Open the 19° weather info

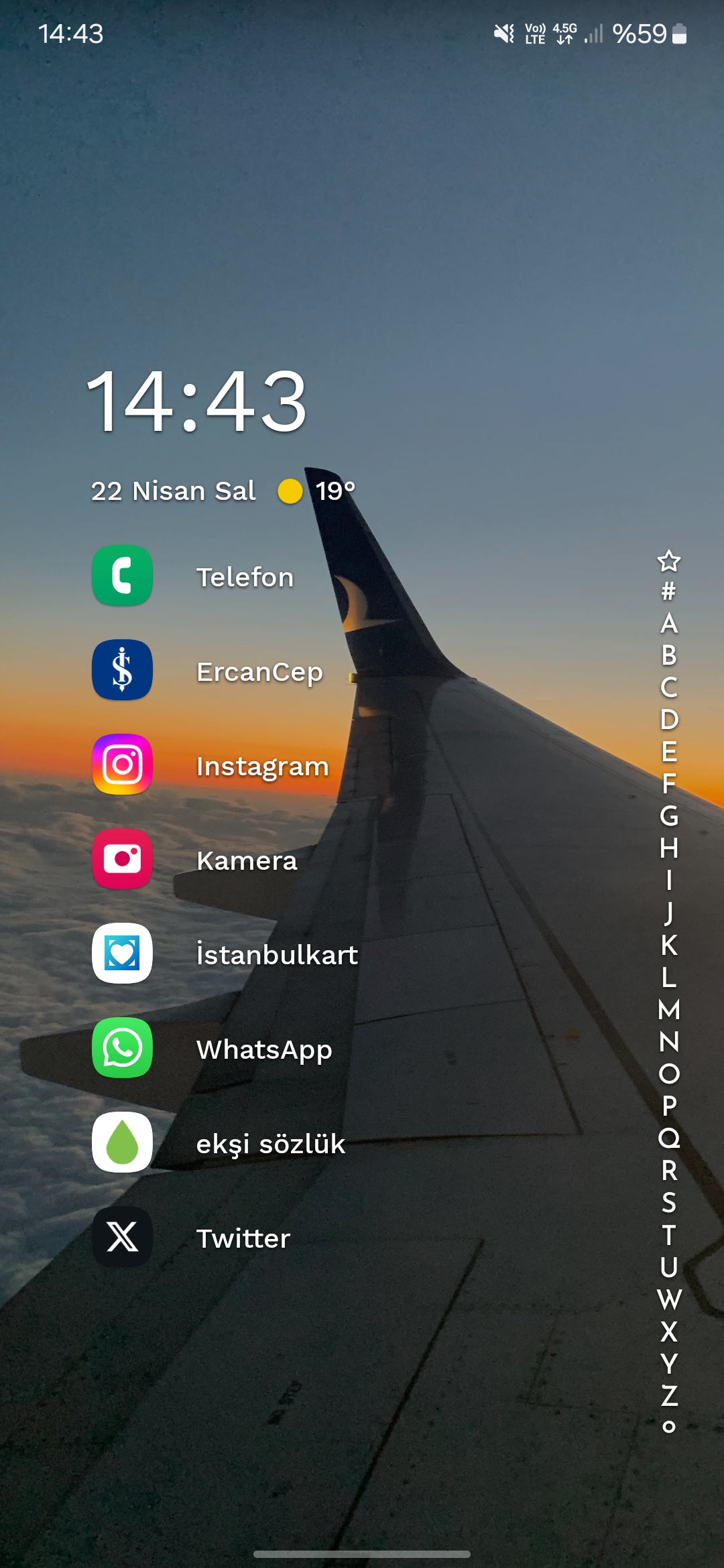tap(316, 491)
